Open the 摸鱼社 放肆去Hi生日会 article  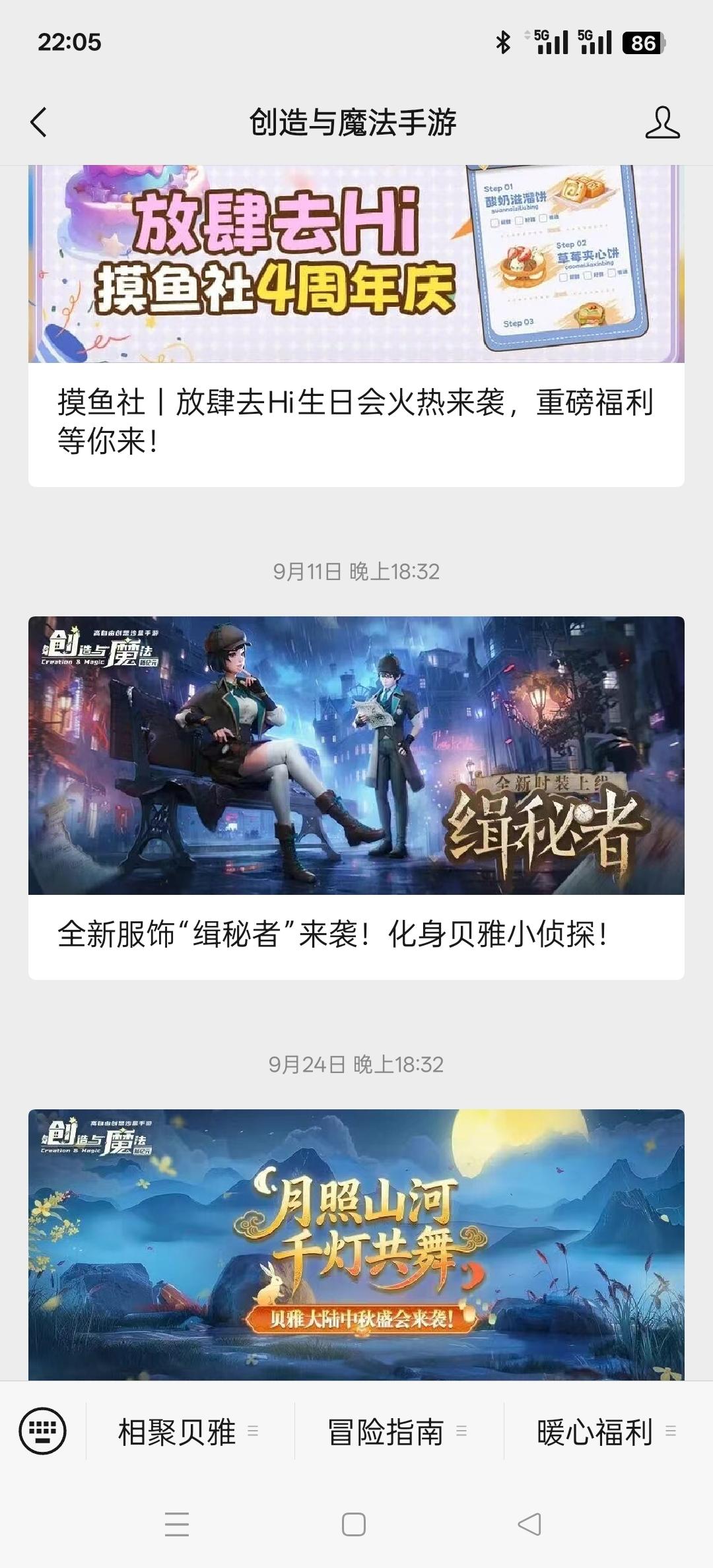click(x=356, y=420)
